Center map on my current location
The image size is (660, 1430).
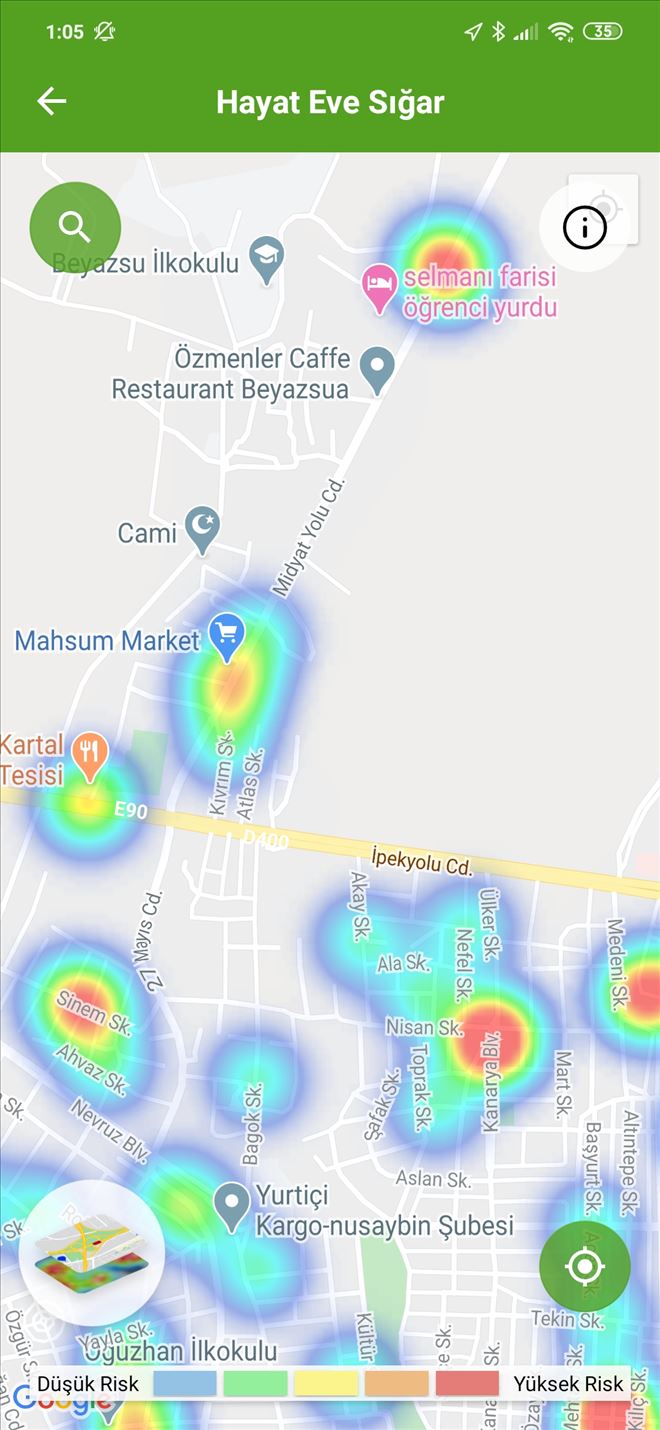pyautogui.click(x=585, y=1266)
